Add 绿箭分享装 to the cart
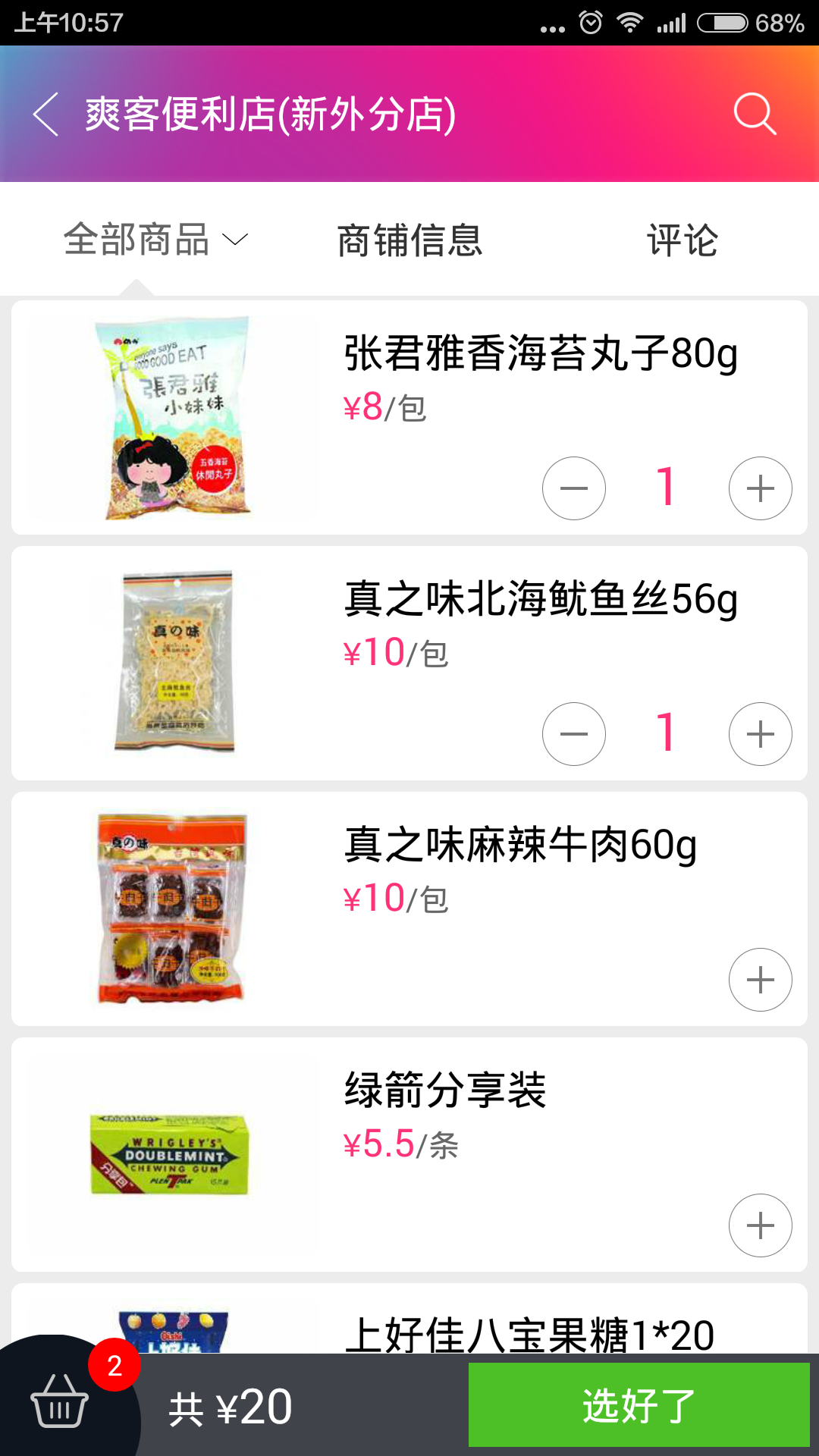 (x=760, y=1225)
